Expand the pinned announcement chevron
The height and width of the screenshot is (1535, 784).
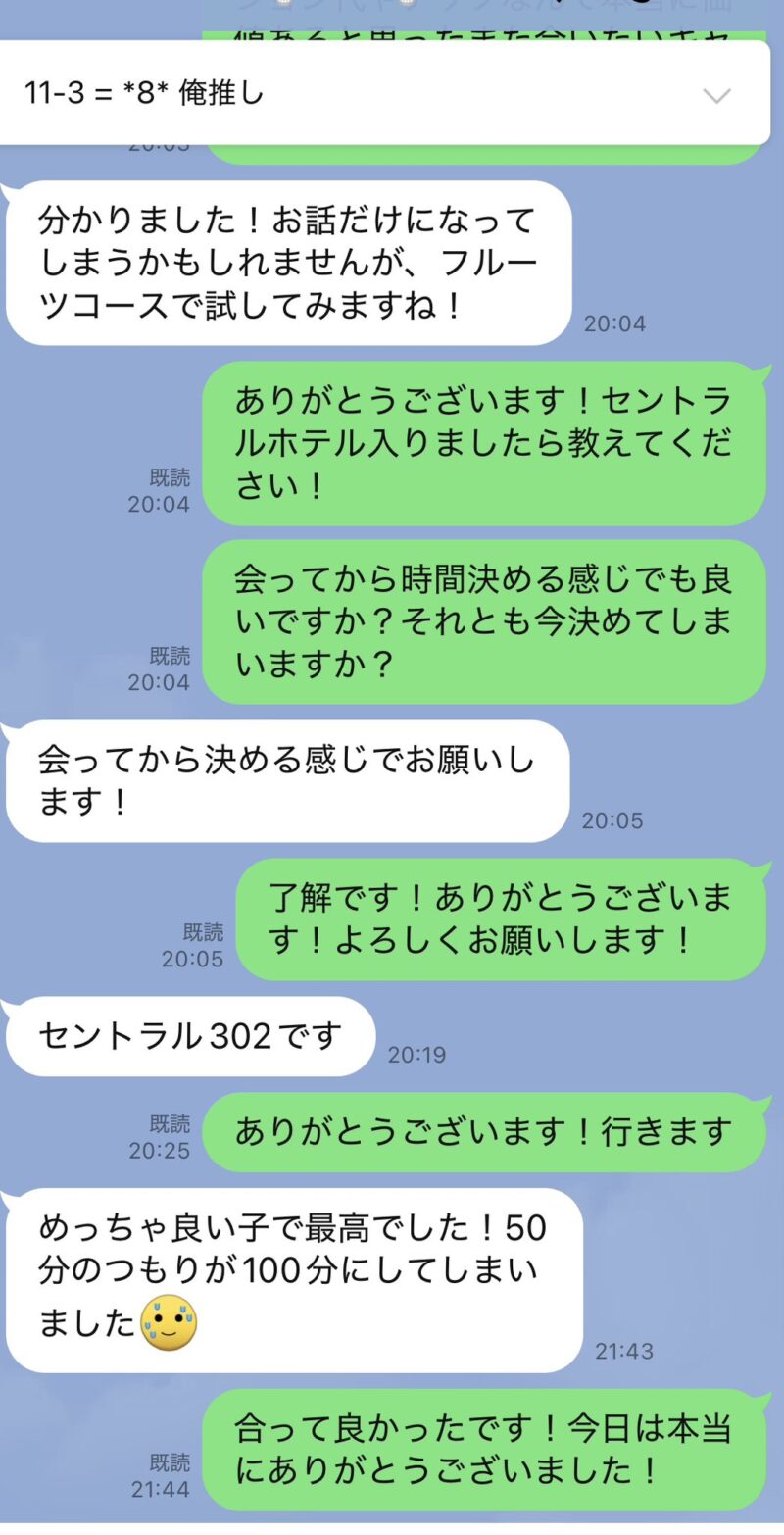pos(717,95)
